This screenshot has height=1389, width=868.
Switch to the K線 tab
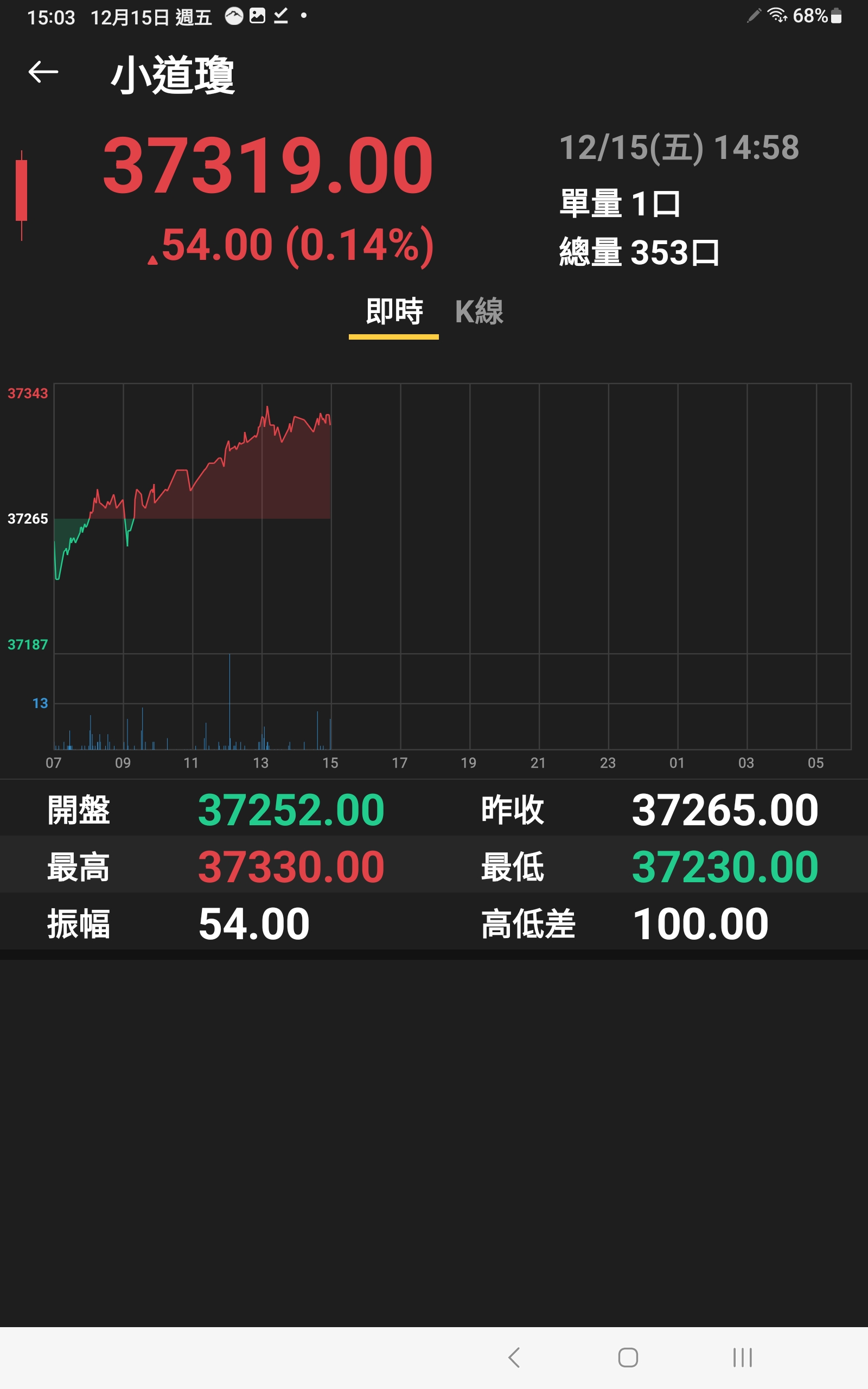tap(480, 311)
